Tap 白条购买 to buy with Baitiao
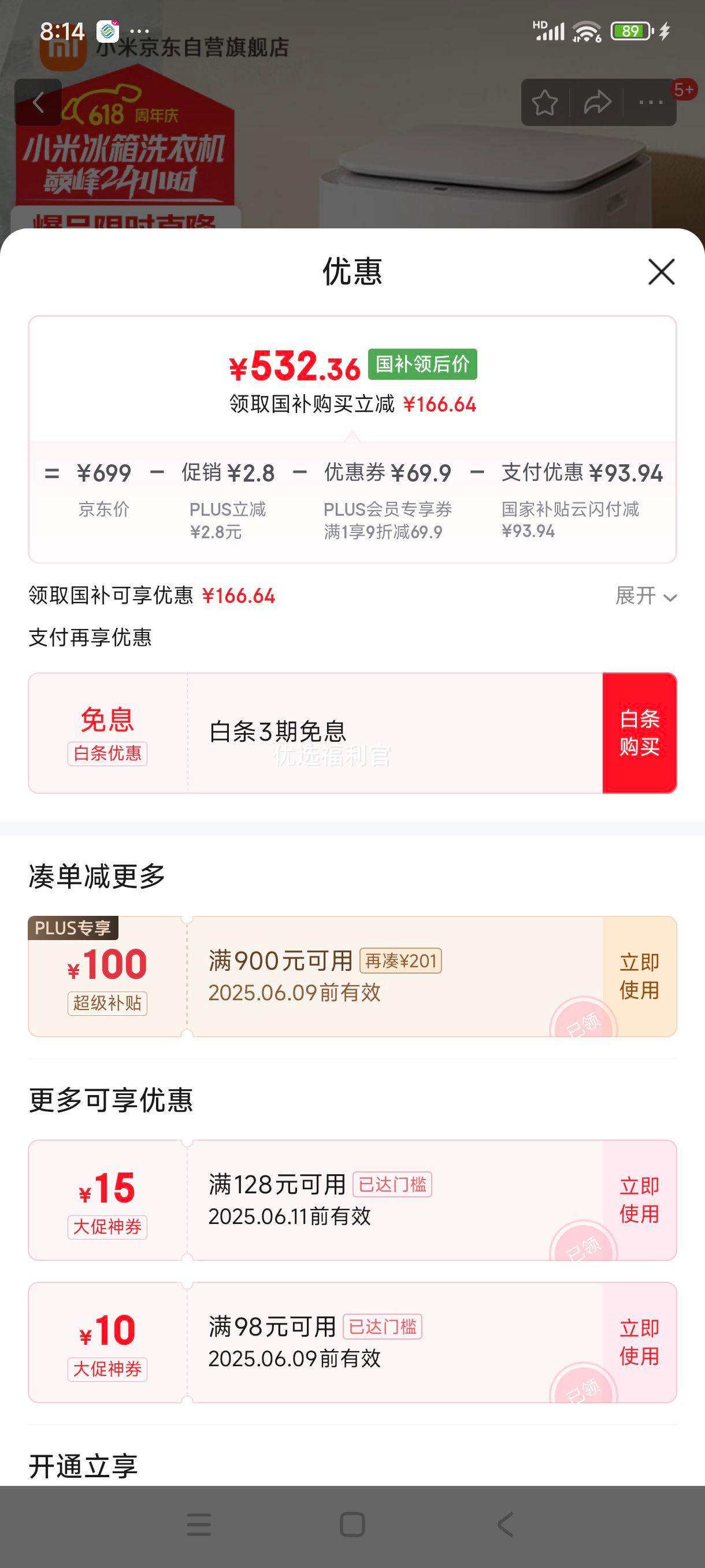This screenshot has width=705, height=1568. 639,733
